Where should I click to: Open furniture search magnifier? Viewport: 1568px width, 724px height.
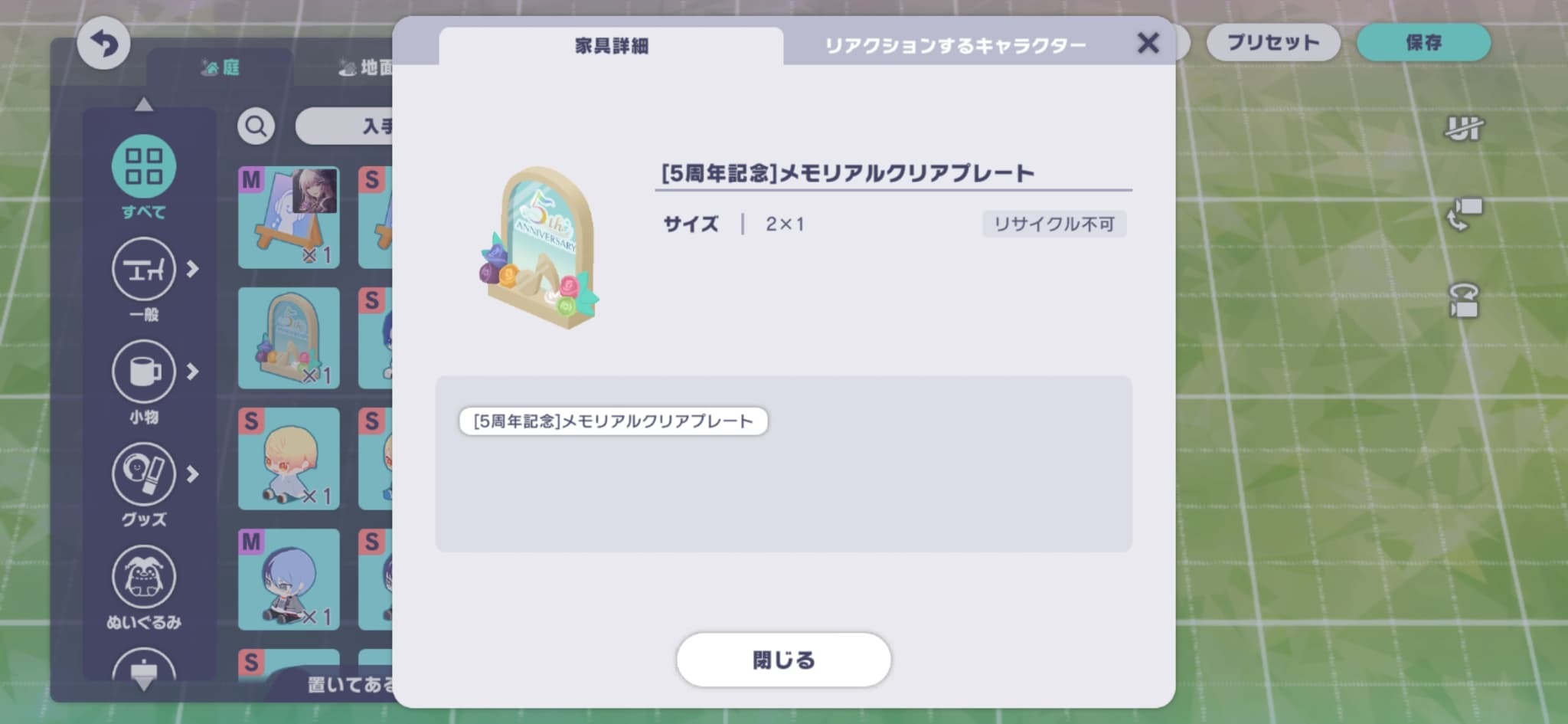(256, 126)
